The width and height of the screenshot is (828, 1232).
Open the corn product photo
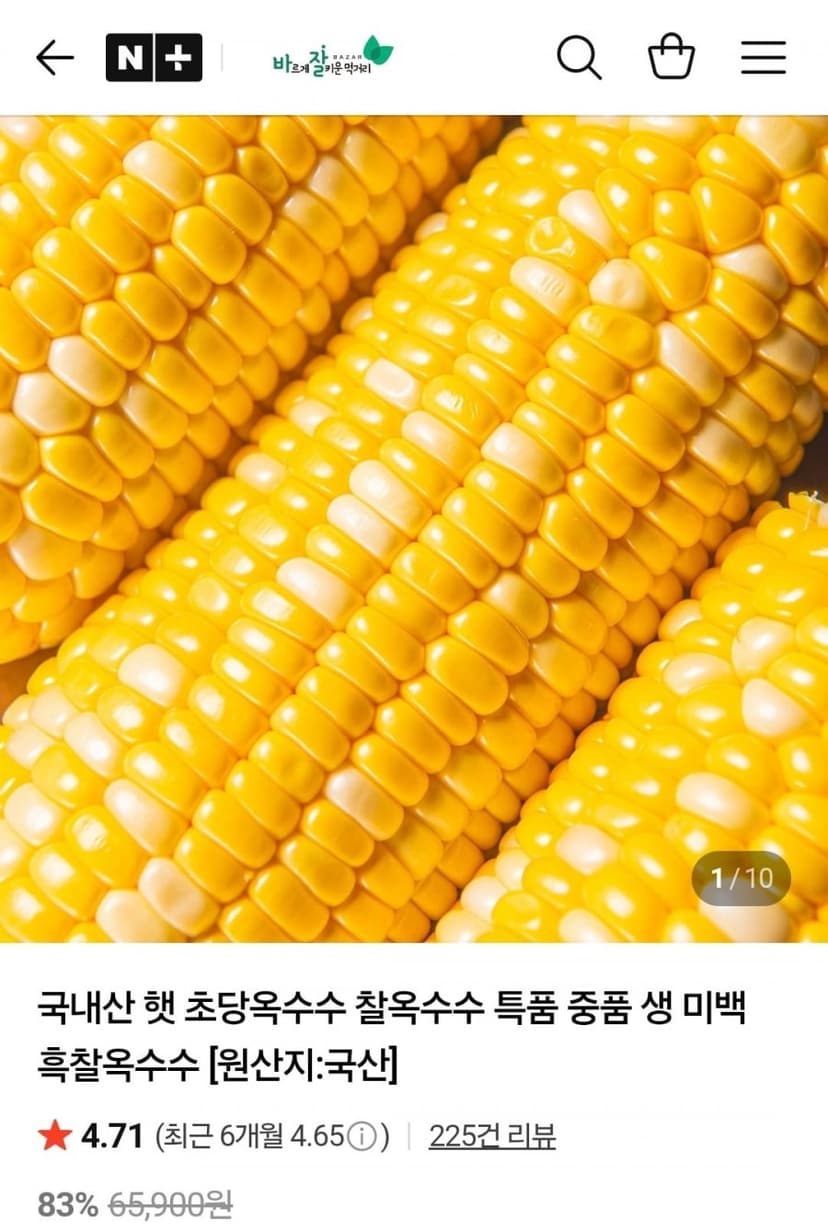coord(414,529)
